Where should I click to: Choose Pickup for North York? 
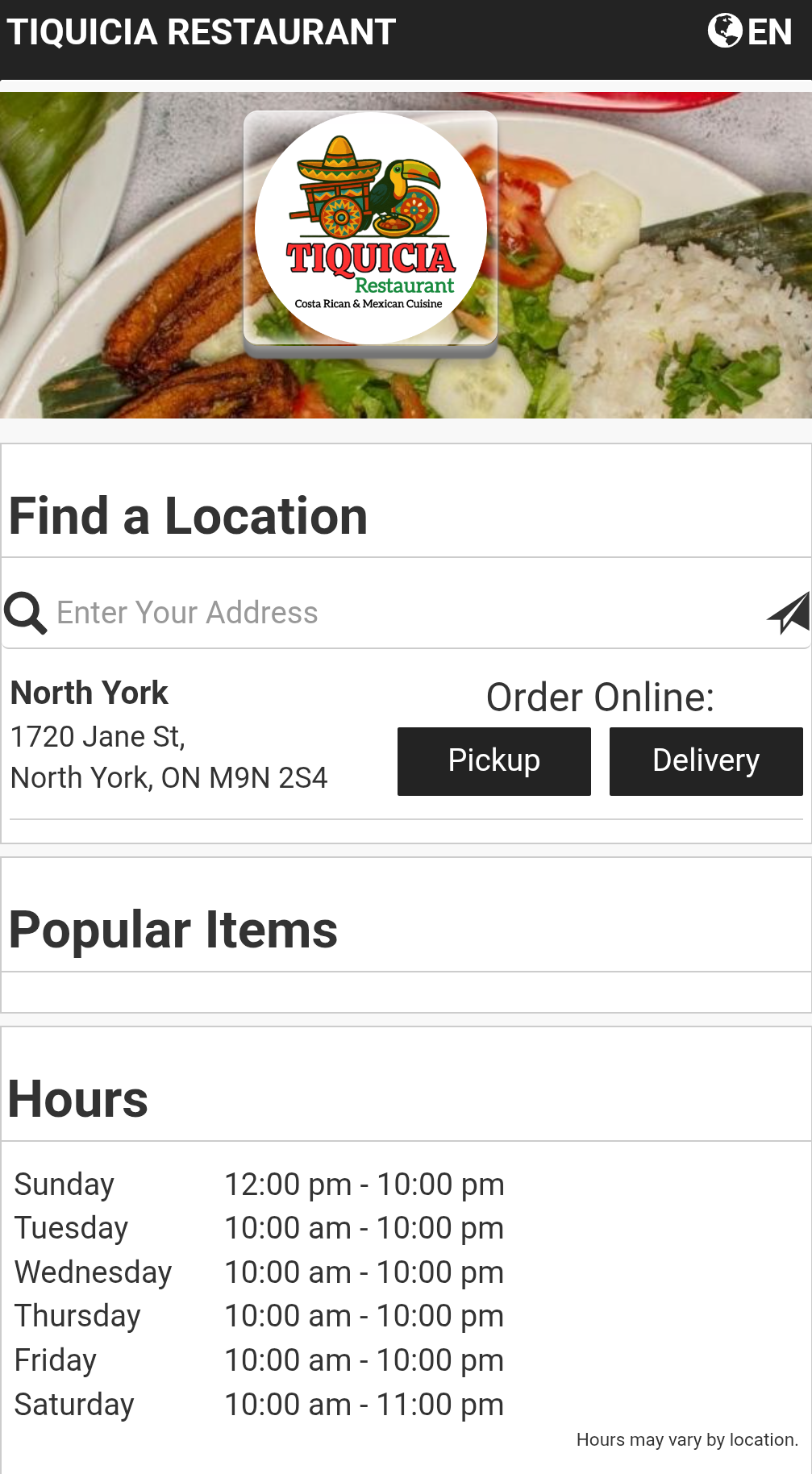[x=493, y=761]
